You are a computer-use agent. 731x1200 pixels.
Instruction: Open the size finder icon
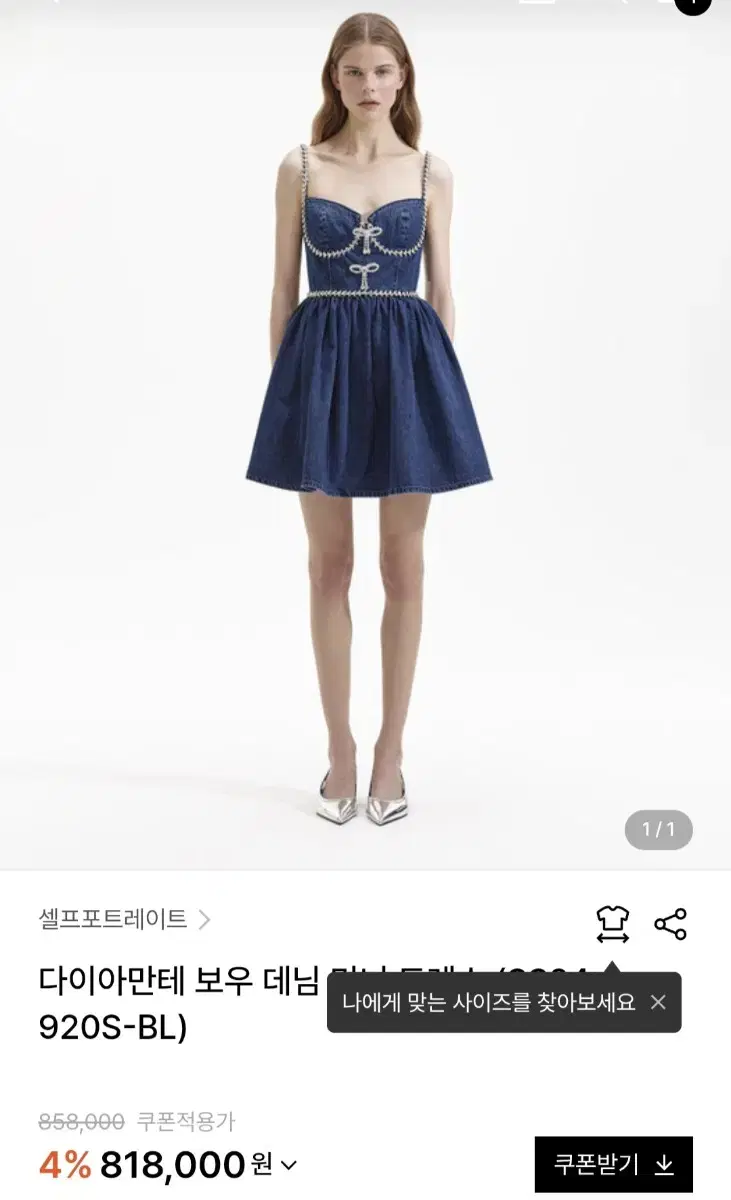click(612, 924)
